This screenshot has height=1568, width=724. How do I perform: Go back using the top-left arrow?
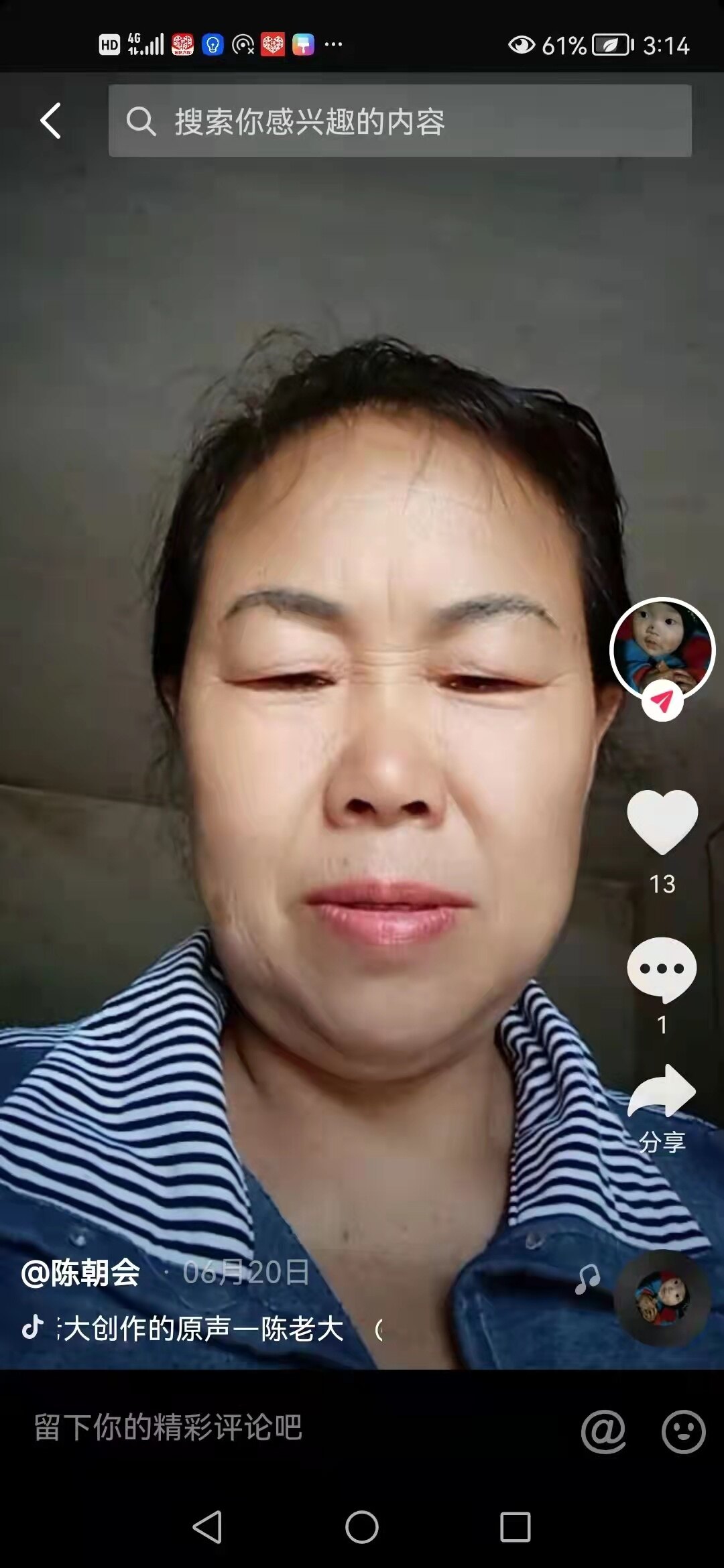click(x=51, y=121)
